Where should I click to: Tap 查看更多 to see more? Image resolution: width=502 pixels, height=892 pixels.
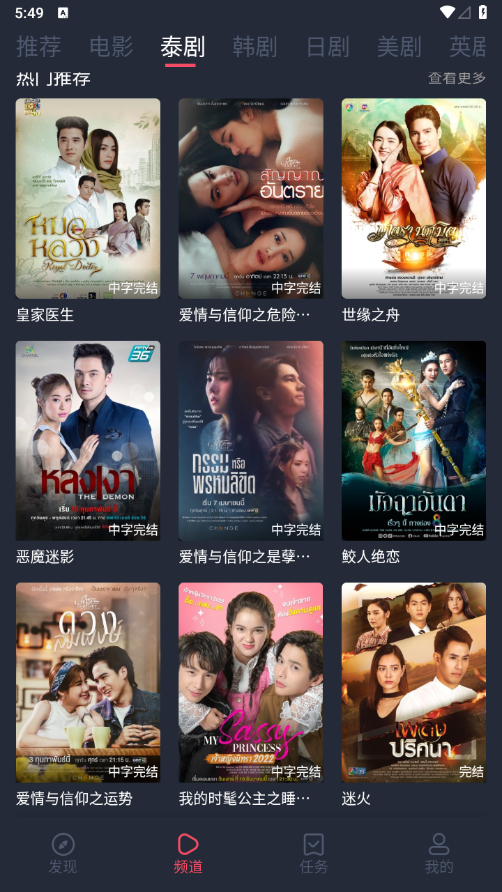457,78
